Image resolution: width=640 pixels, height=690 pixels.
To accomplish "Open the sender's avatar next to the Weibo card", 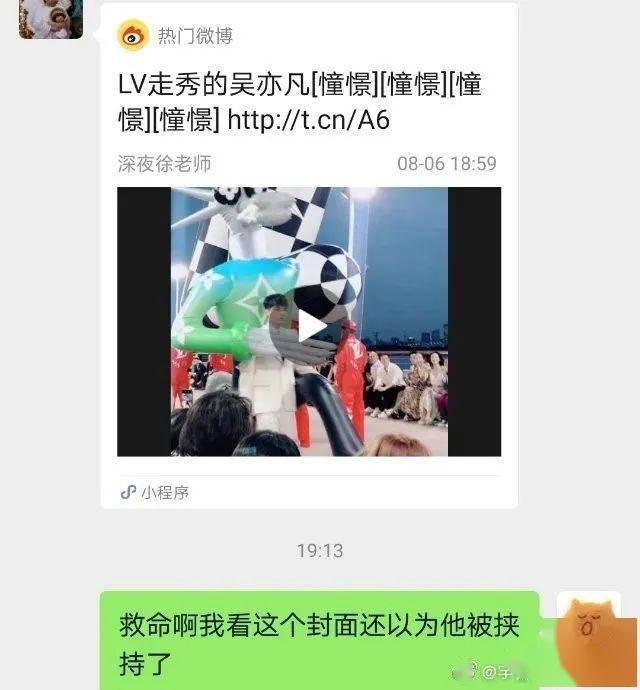I will coord(50,17).
